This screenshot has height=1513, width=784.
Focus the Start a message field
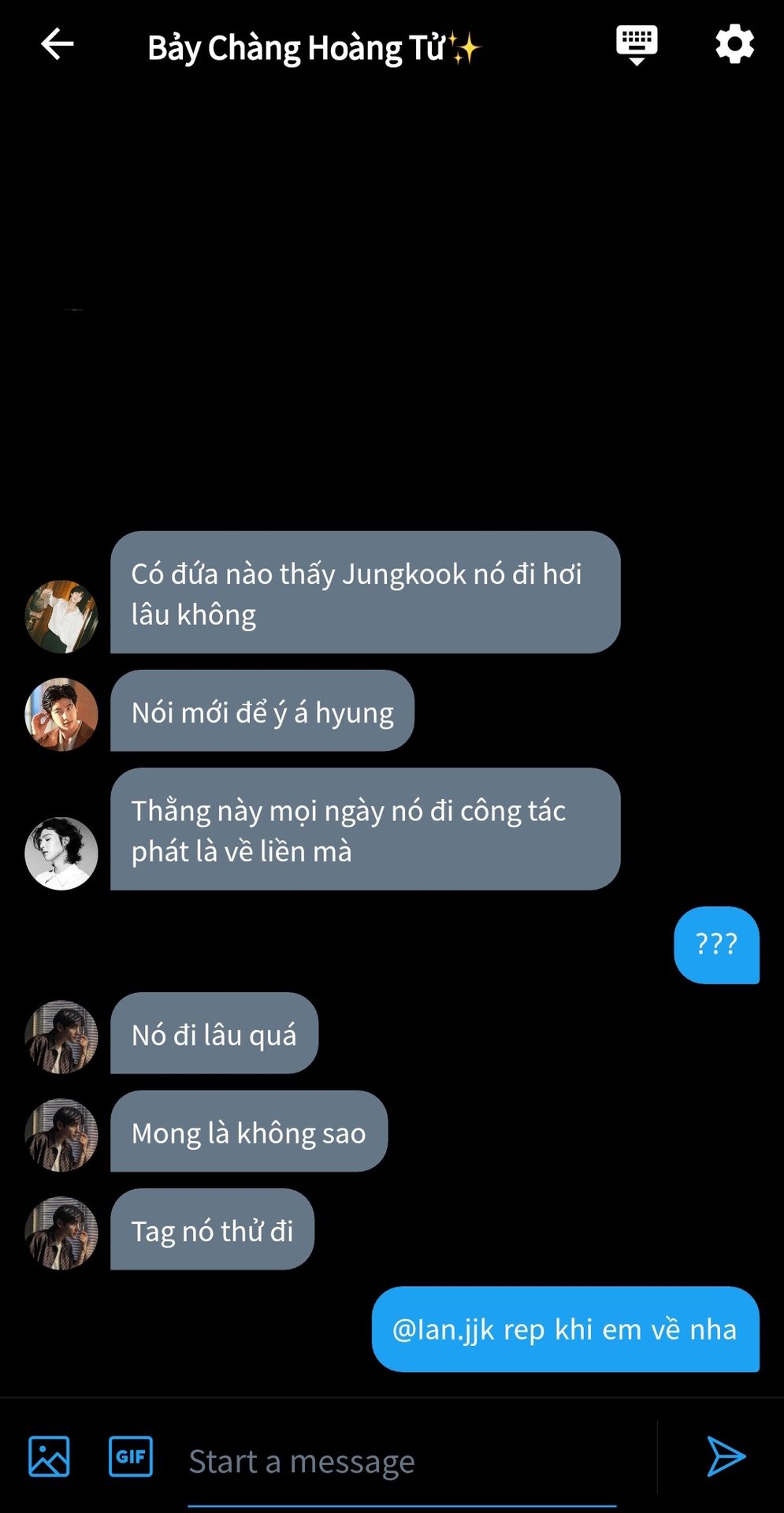pyautogui.click(x=402, y=1462)
